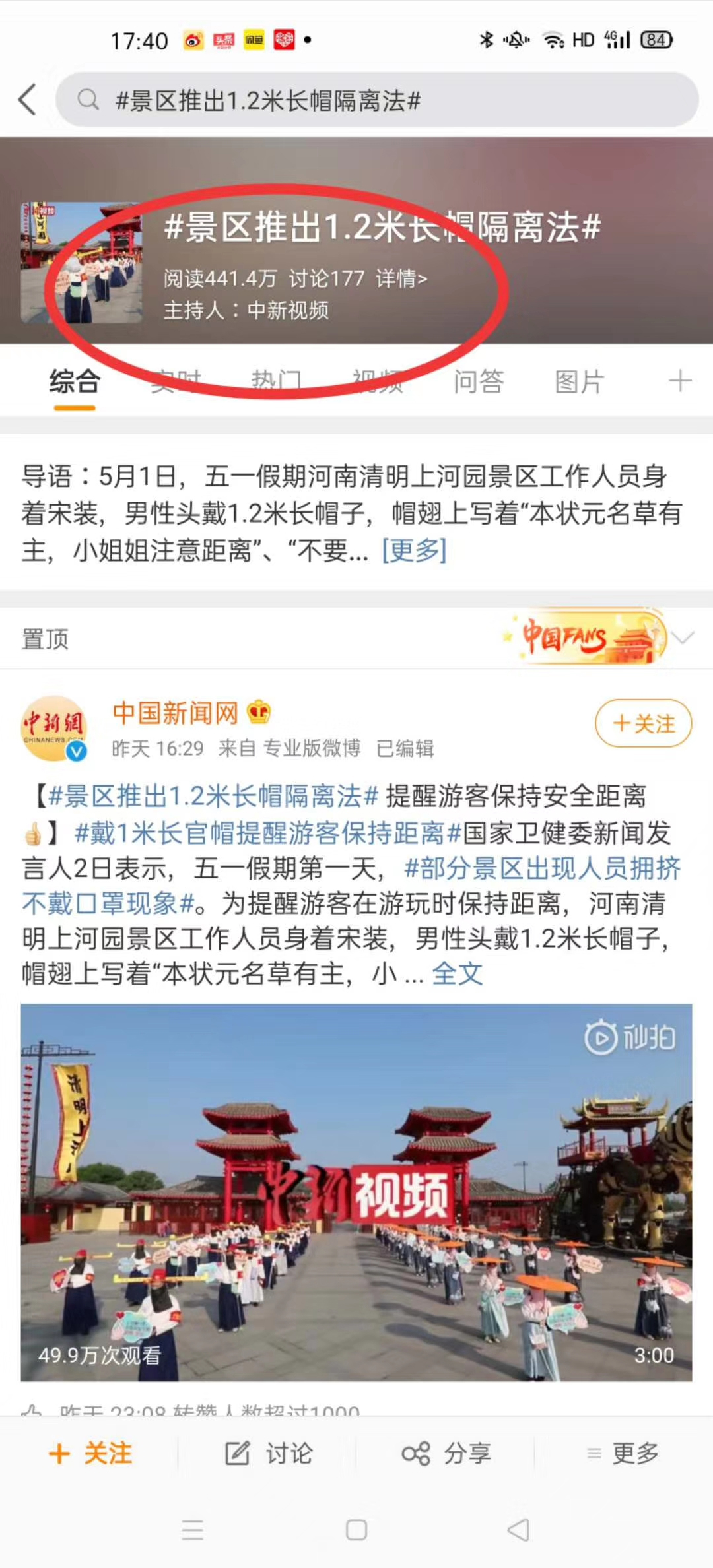The width and height of the screenshot is (713, 1568).
Task: Join the discussion via 讨论
Action: 269,1453
